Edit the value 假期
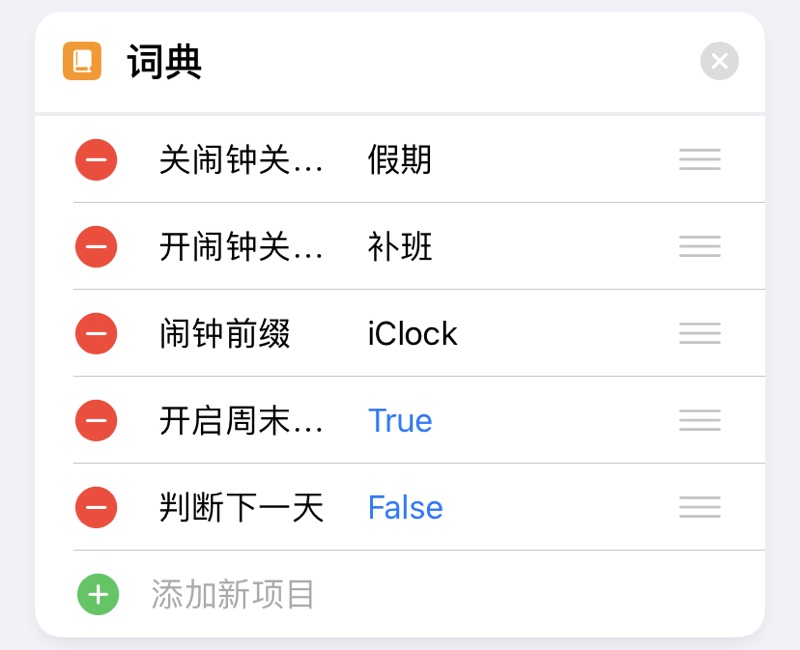Screen dimensions: 800x650 point(399,160)
